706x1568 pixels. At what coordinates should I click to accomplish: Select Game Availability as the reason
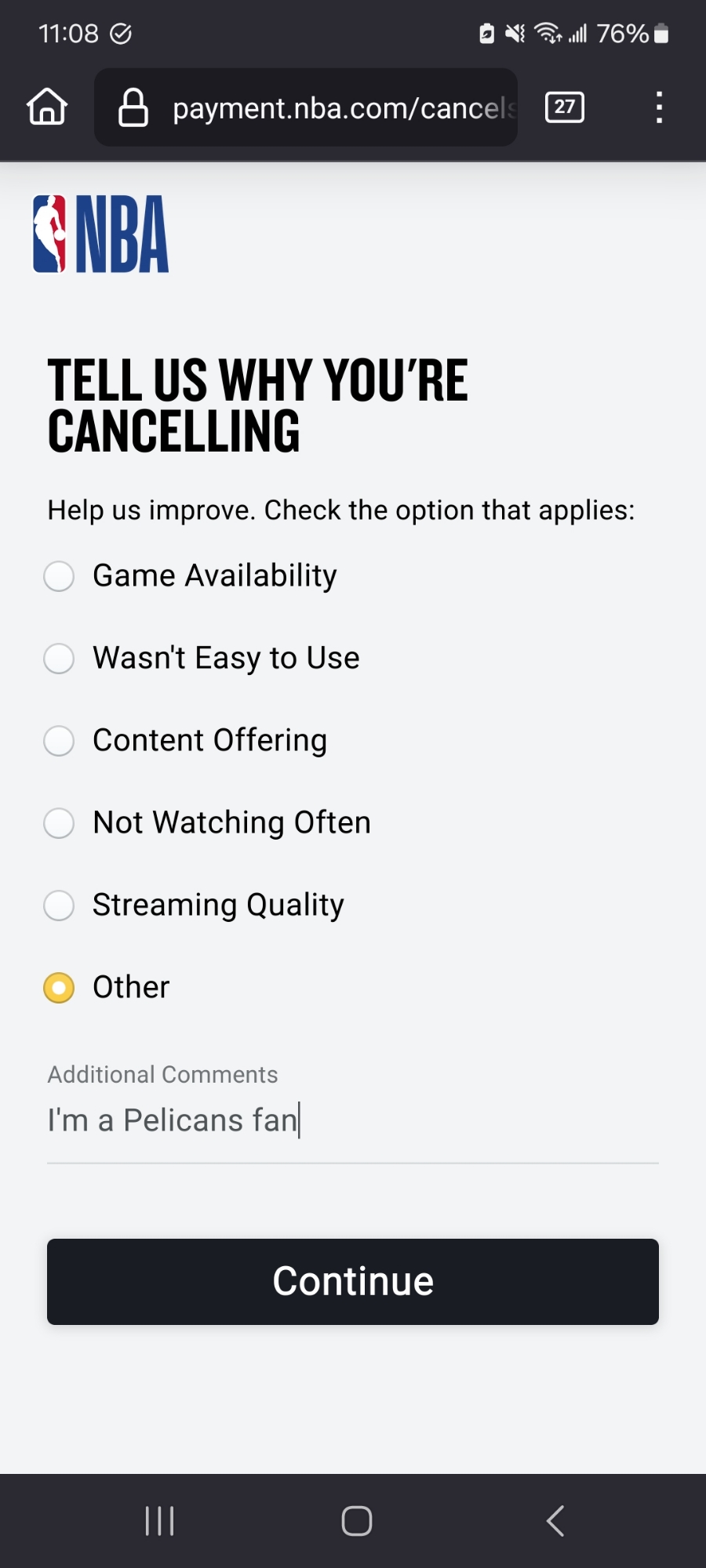pyautogui.click(x=59, y=576)
